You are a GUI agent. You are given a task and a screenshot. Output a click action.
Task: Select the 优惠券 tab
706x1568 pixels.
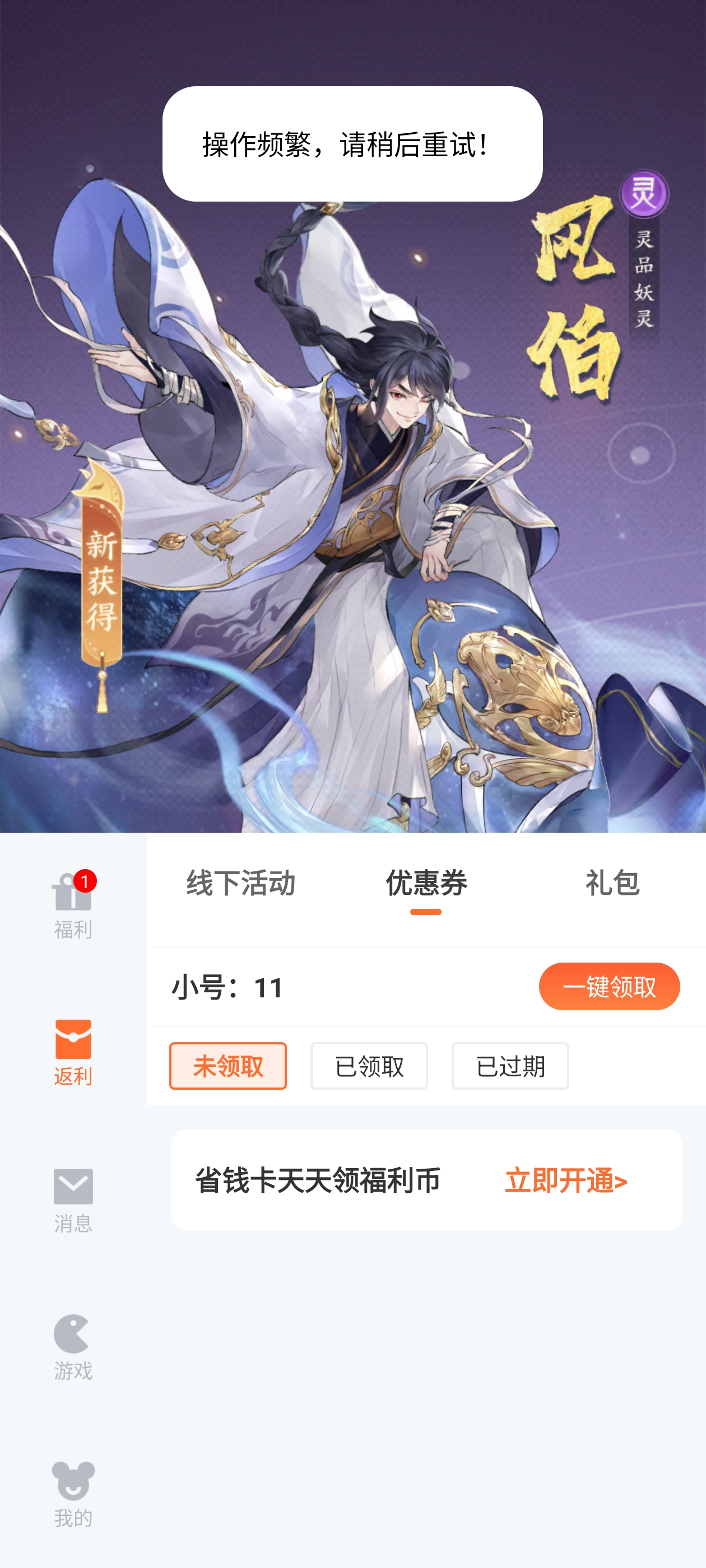click(426, 883)
